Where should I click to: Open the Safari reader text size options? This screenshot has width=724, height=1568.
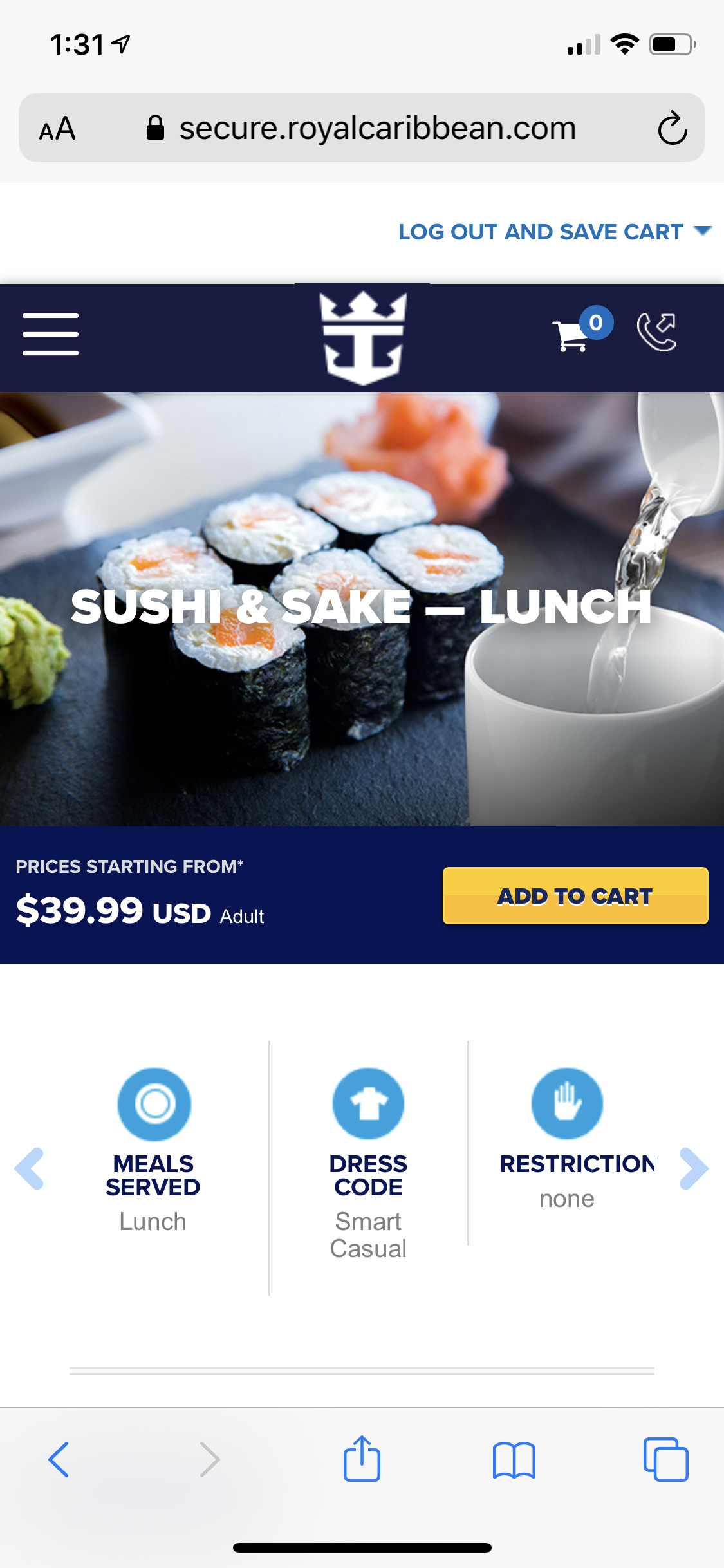pos(57,128)
